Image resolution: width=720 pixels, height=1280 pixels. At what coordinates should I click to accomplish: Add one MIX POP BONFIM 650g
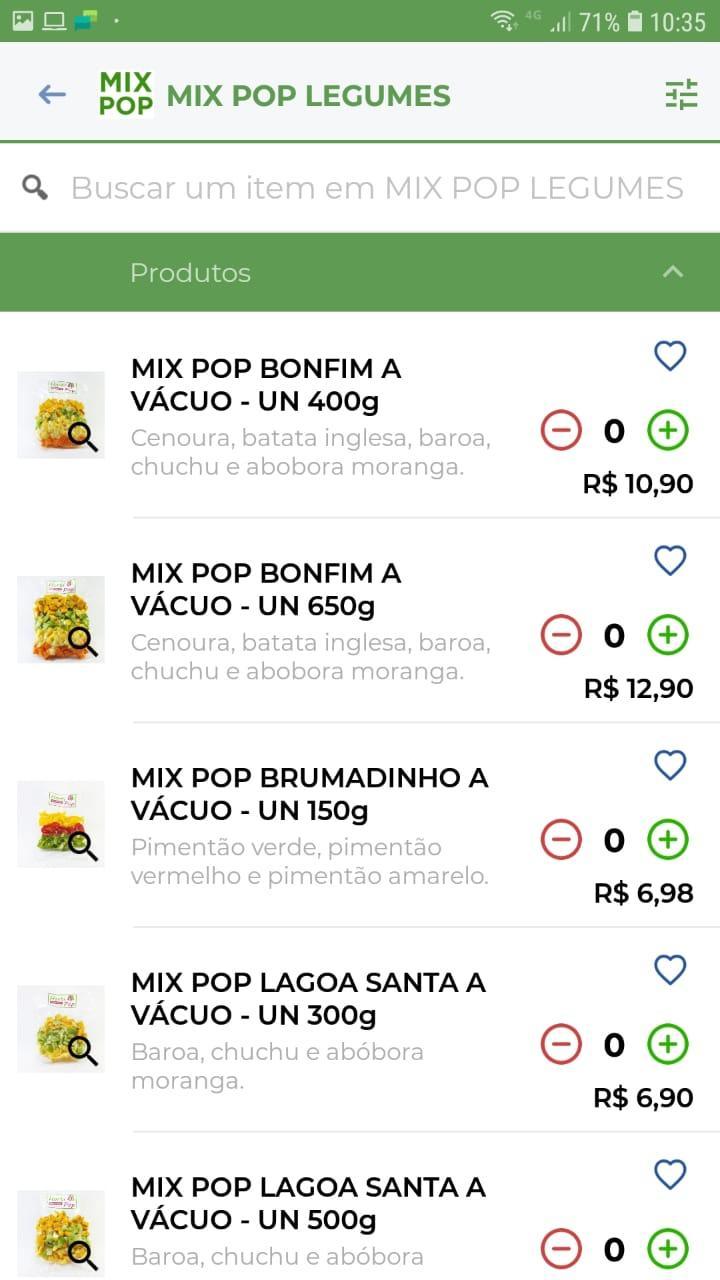coord(668,635)
